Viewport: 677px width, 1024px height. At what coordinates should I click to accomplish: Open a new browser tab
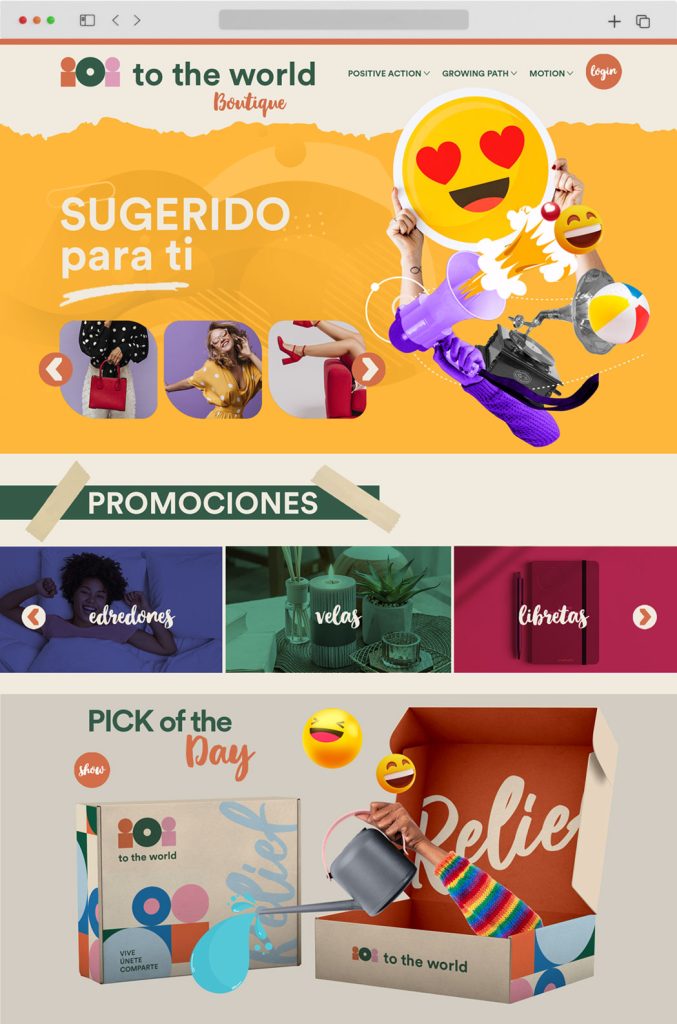tap(614, 20)
